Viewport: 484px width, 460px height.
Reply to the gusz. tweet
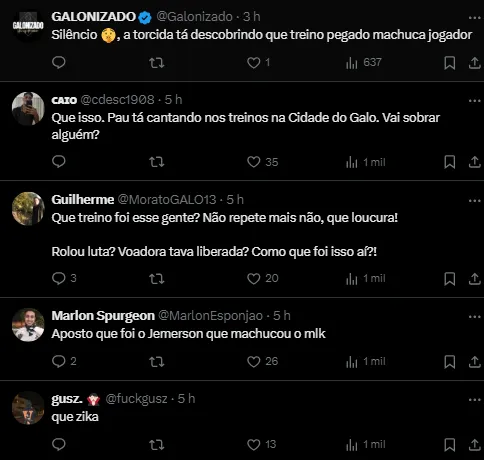pyautogui.click(x=59, y=444)
